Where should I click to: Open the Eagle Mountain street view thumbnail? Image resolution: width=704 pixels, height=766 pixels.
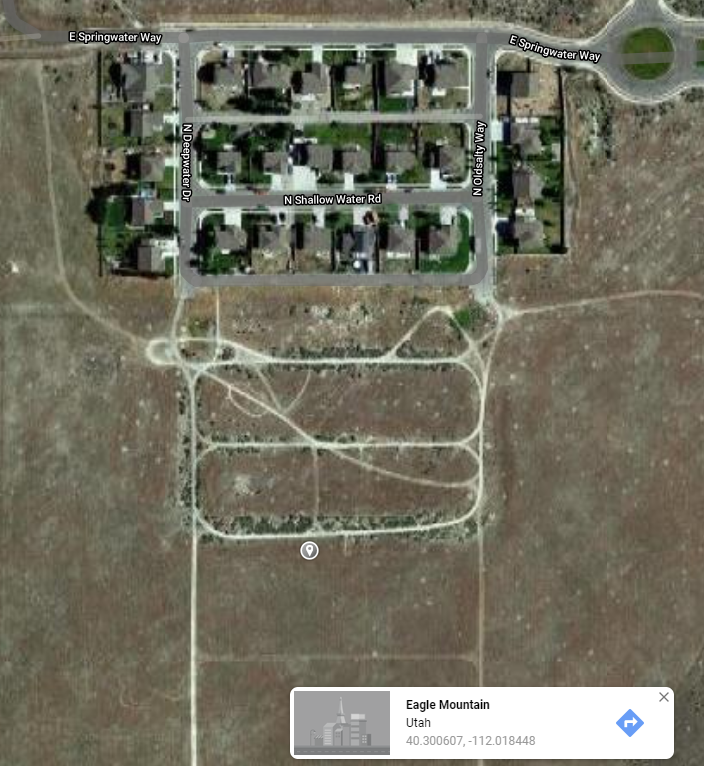coord(343,722)
